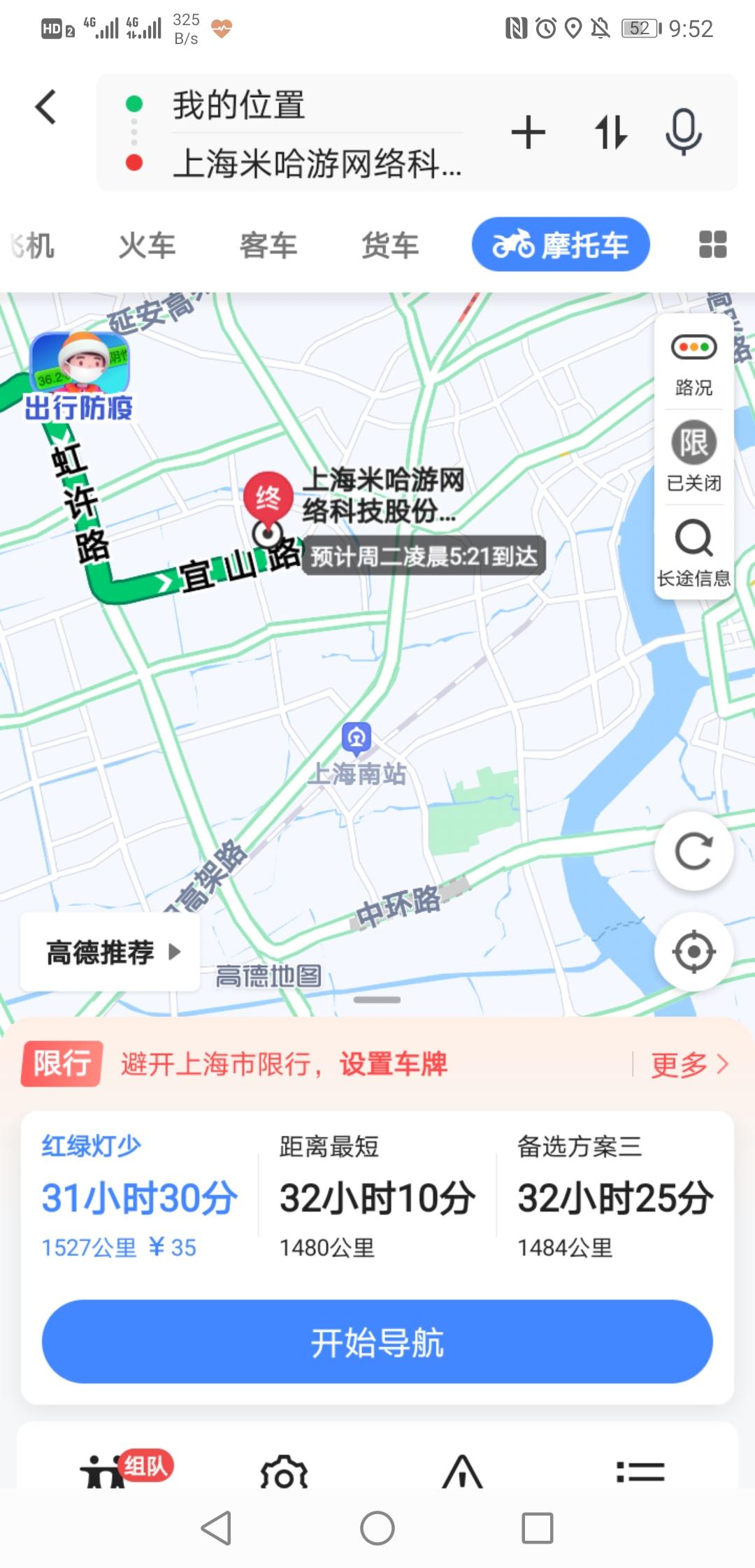Open long-distance info via the magnifier icon
This screenshot has height=1568, width=755.
693,539
